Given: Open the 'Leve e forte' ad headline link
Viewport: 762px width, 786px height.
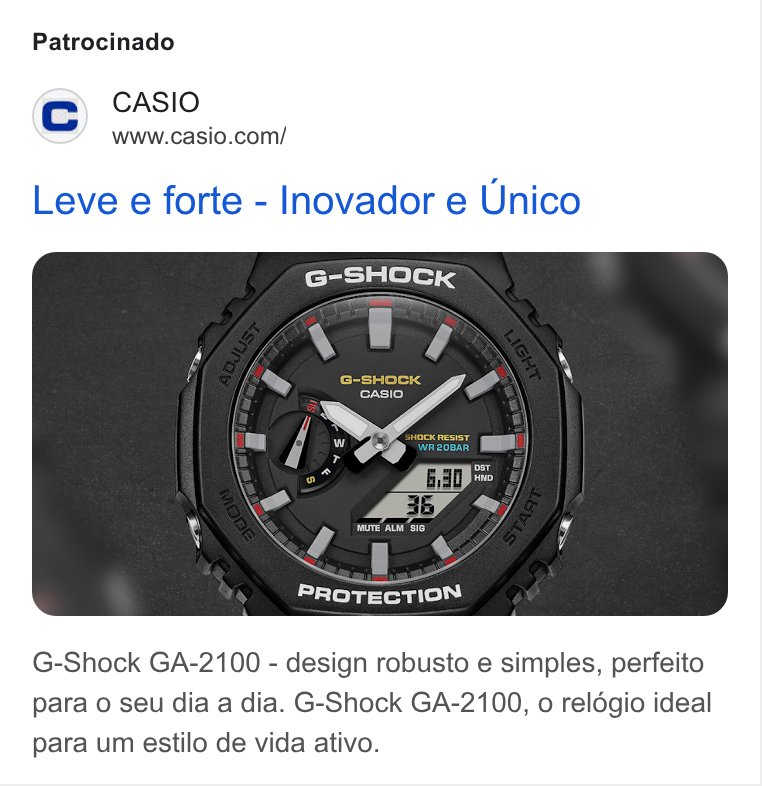Looking at the screenshot, I should tap(306, 200).
